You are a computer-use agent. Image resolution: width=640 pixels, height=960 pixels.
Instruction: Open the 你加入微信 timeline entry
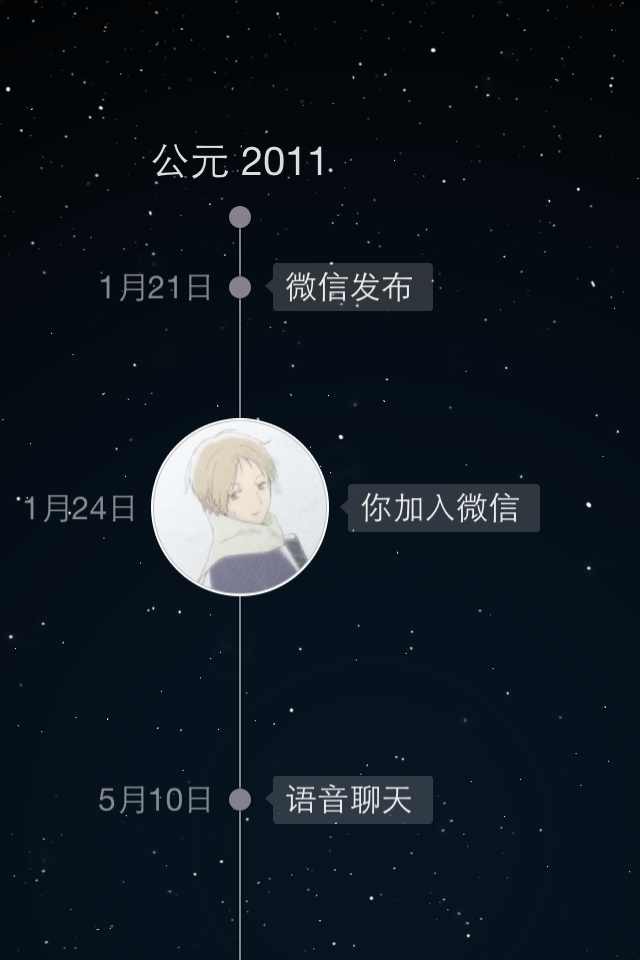[x=442, y=508]
